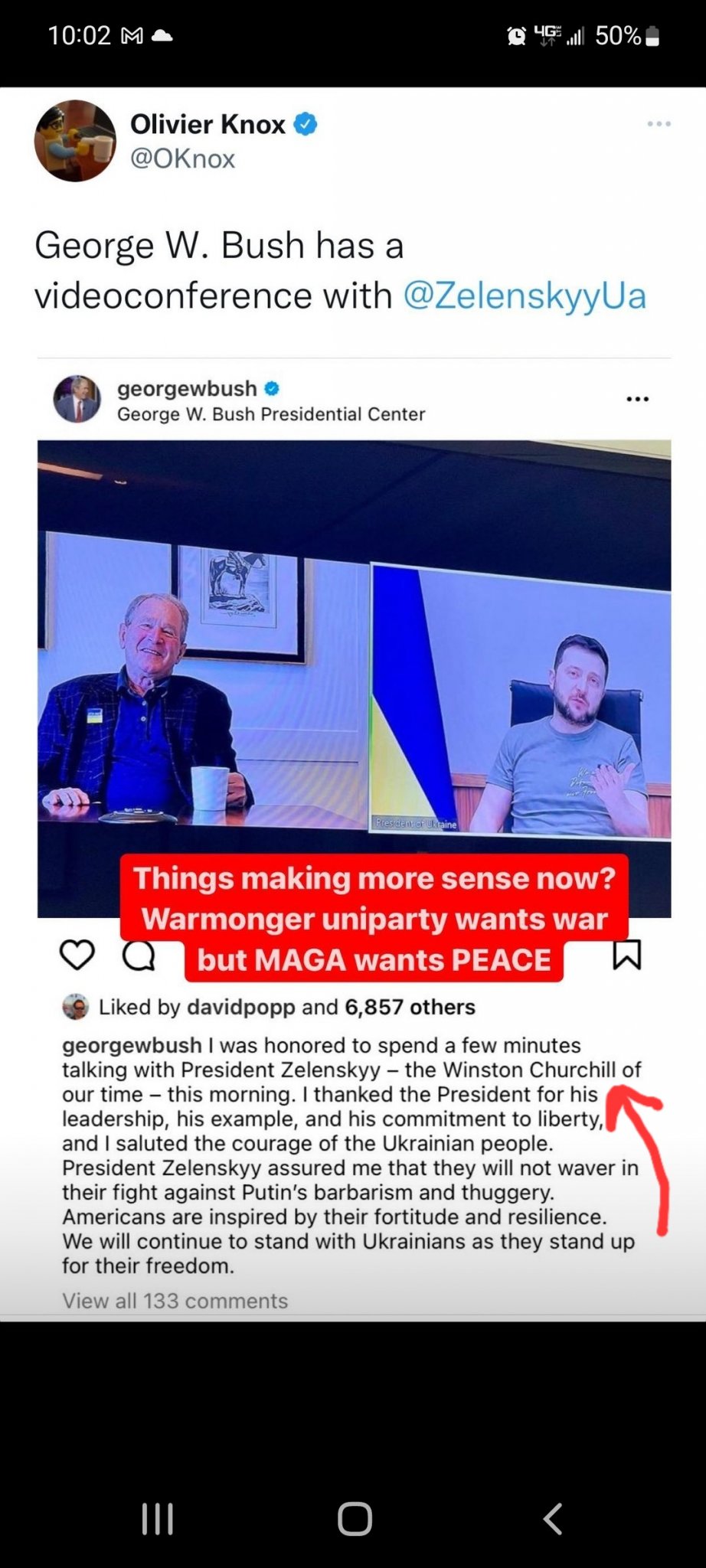Open the recent apps overview
This screenshot has height=1568, width=706.
pos(158,1518)
